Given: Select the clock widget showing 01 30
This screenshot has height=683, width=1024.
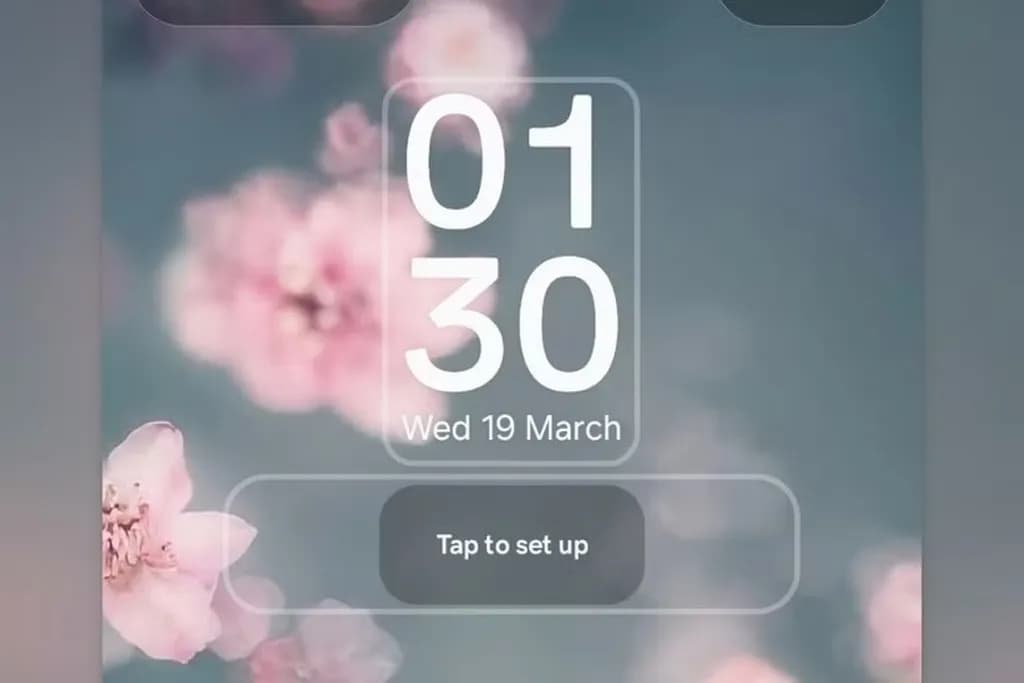Looking at the screenshot, I should (511, 270).
